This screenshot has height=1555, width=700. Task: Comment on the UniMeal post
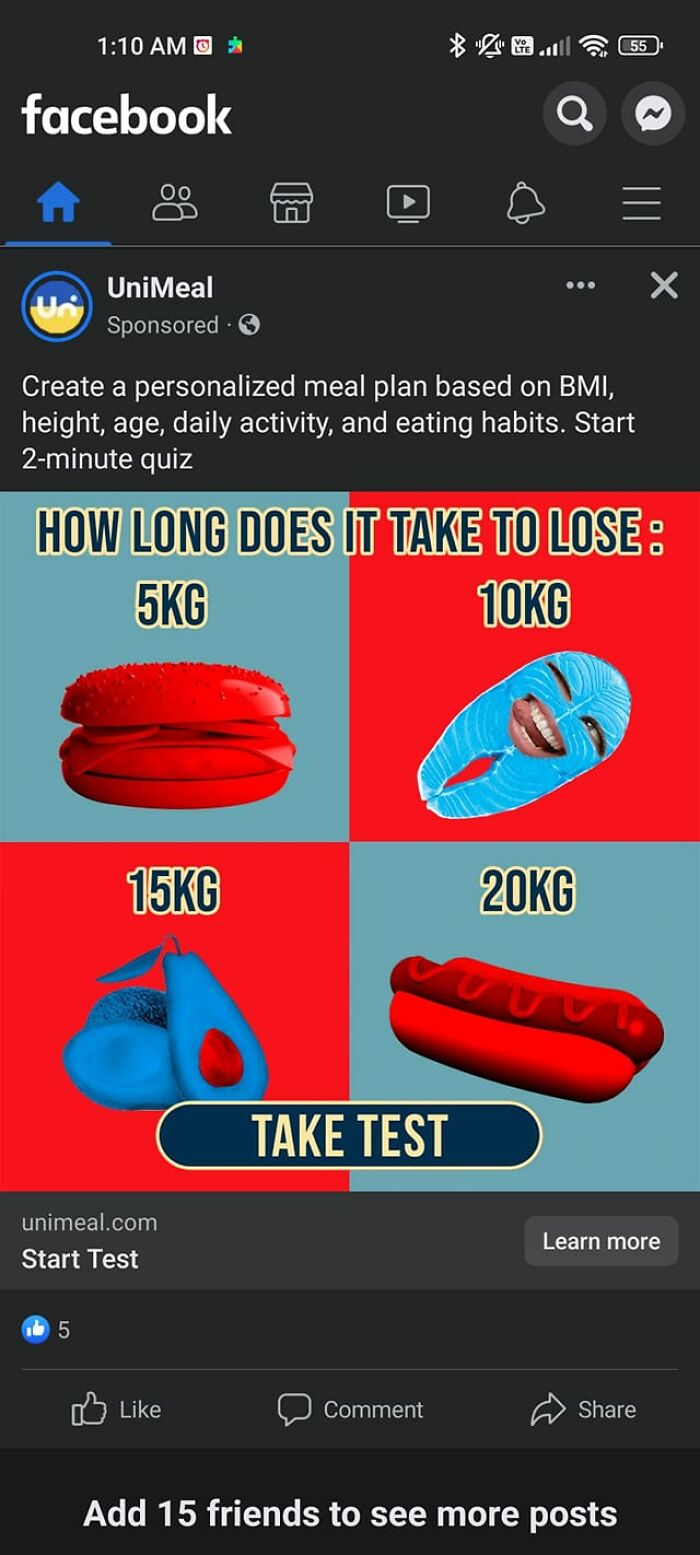[350, 1409]
